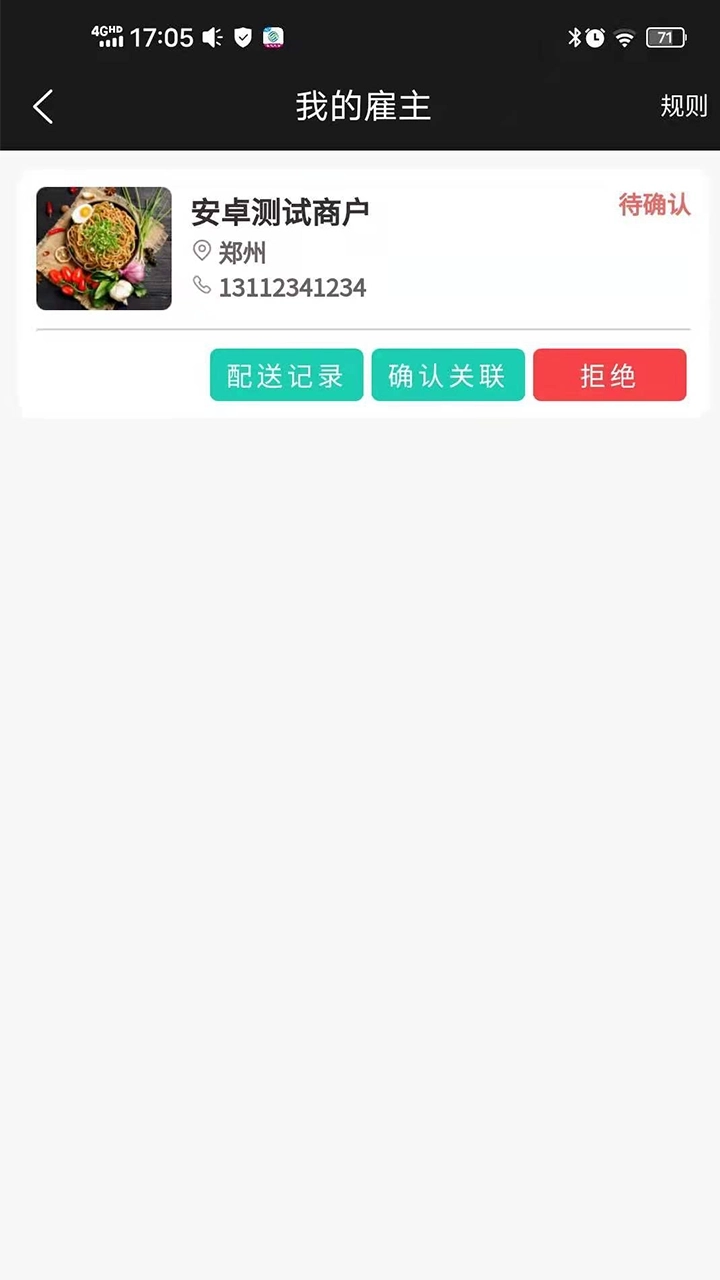Tap the alarm clock icon in the status bar
720x1280 pixels.
597,38
